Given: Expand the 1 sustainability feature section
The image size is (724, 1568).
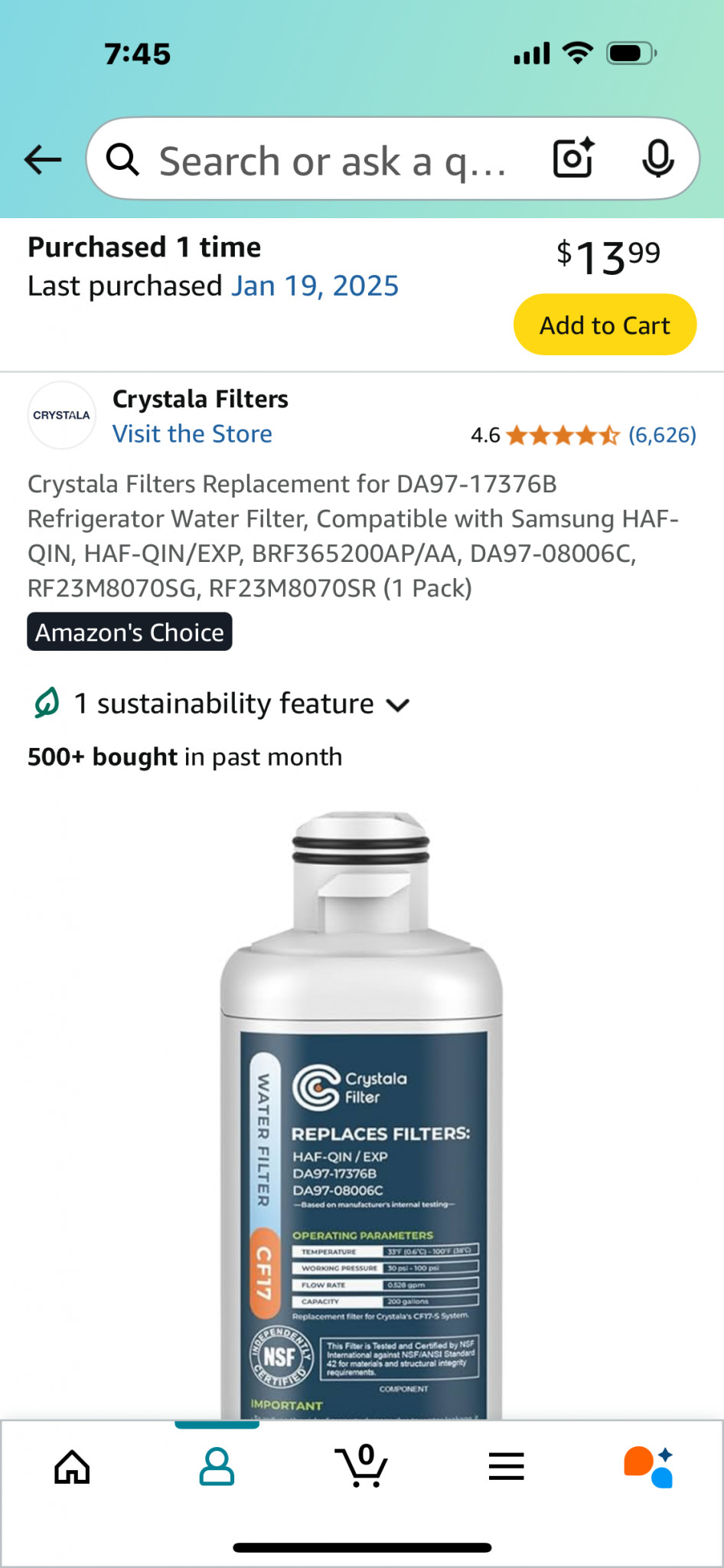Looking at the screenshot, I should (x=221, y=704).
